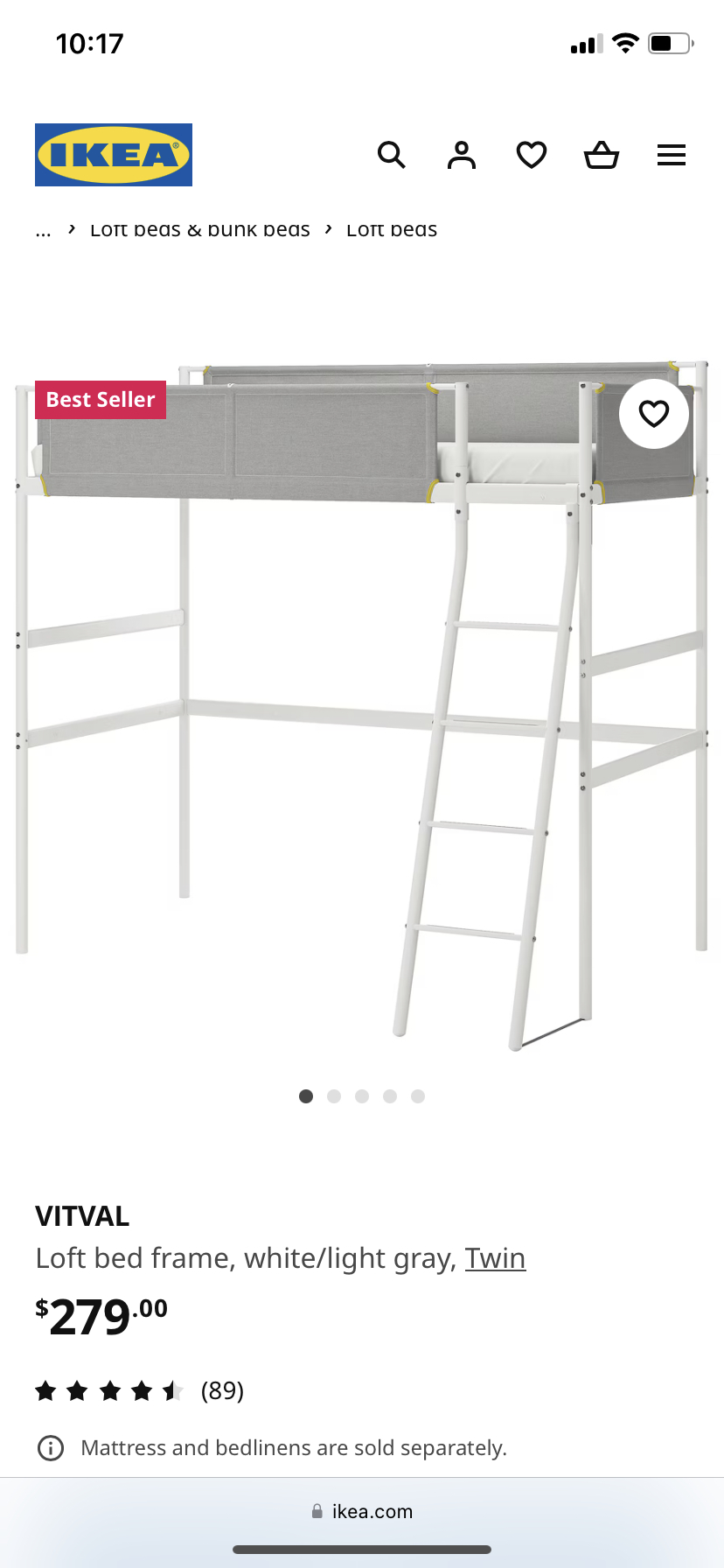Go to IKEA home via logo
This screenshot has width=724, height=1568.
(114, 155)
